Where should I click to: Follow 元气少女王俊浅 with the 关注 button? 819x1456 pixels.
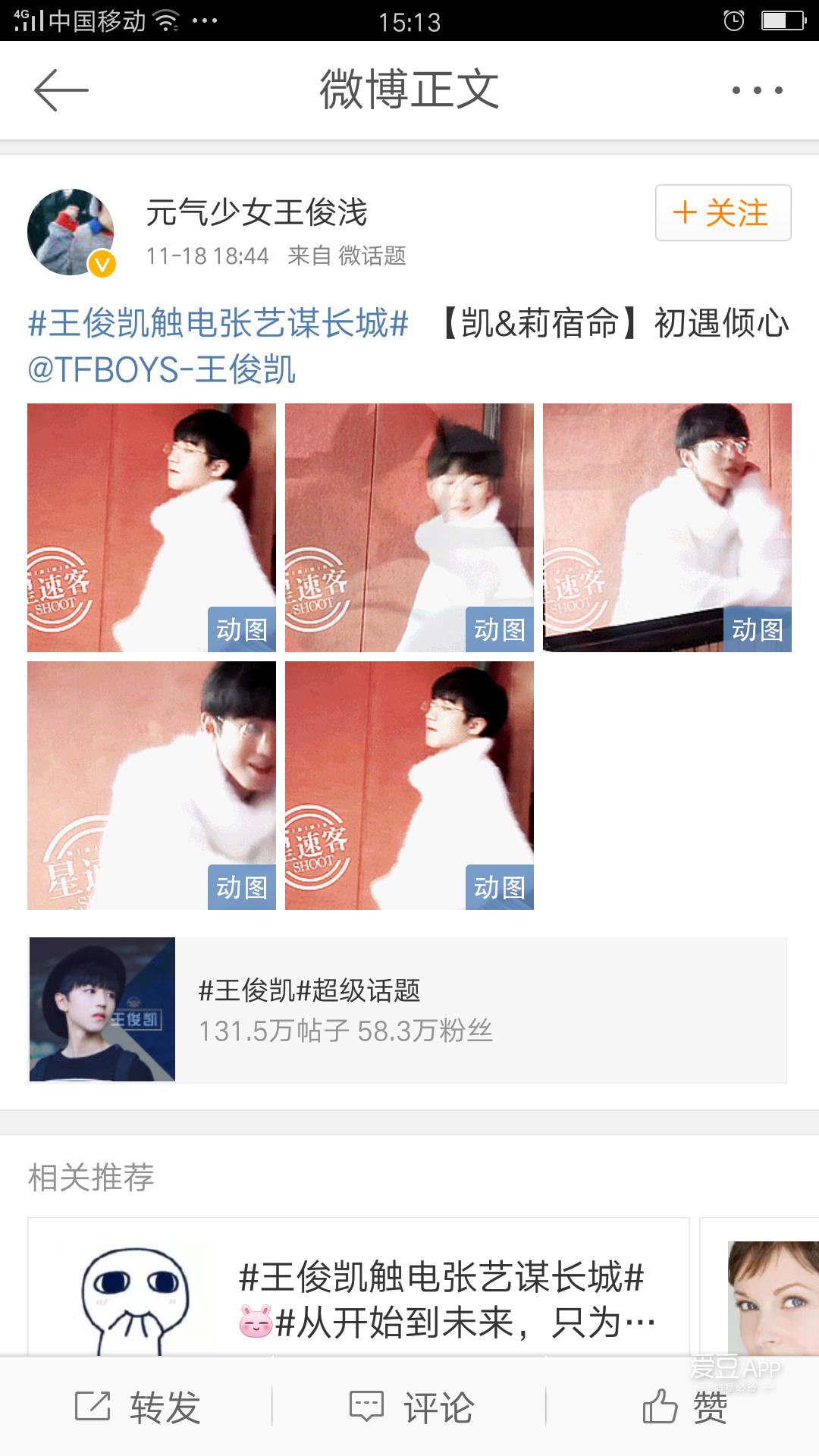click(723, 213)
